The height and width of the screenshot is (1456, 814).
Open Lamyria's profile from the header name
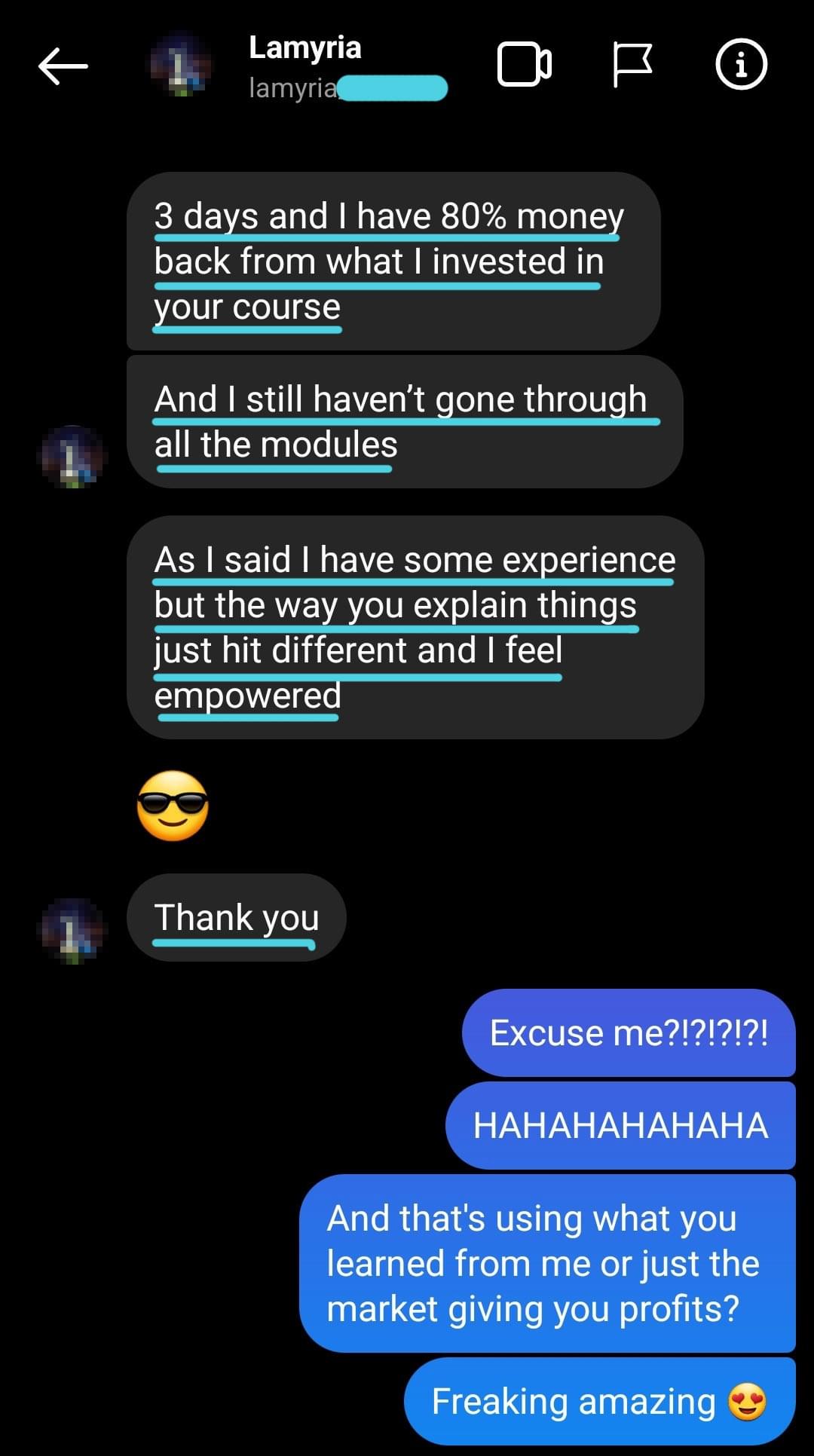pos(304,48)
